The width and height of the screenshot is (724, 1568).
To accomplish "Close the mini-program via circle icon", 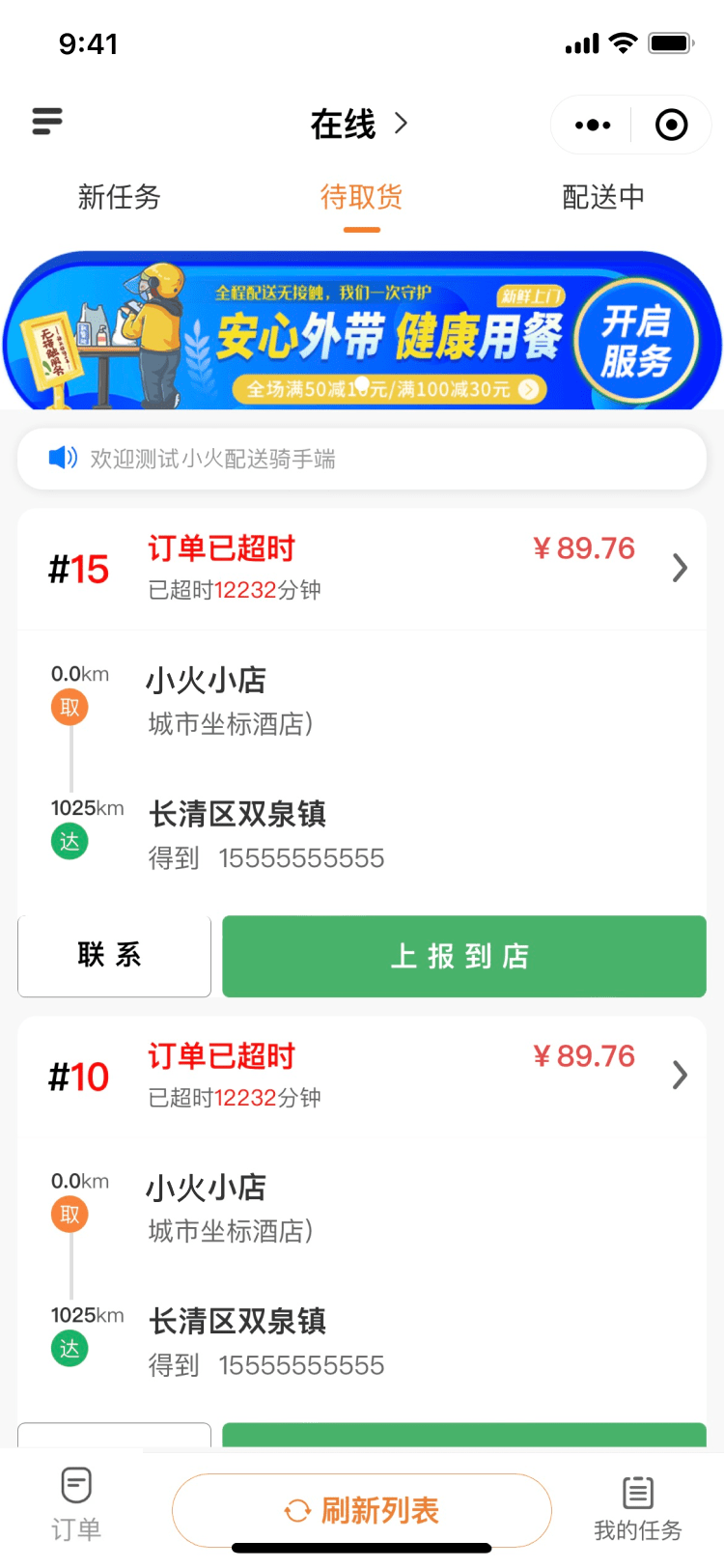I will coord(671,125).
